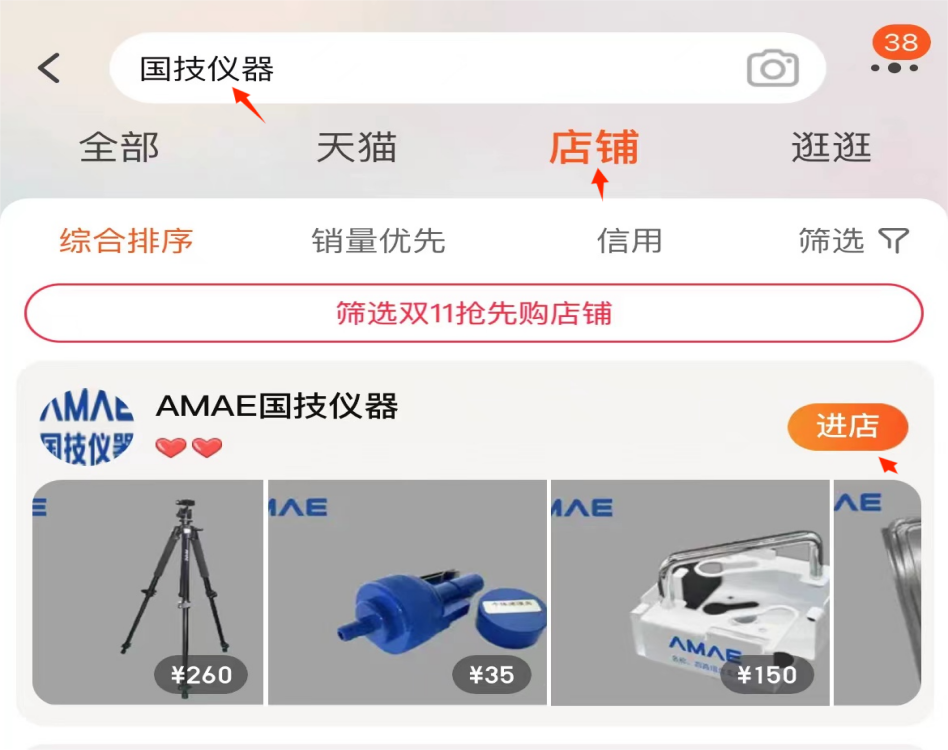This screenshot has width=948, height=750.
Task: Open the 筛选 filter panel
Action: (x=853, y=241)
